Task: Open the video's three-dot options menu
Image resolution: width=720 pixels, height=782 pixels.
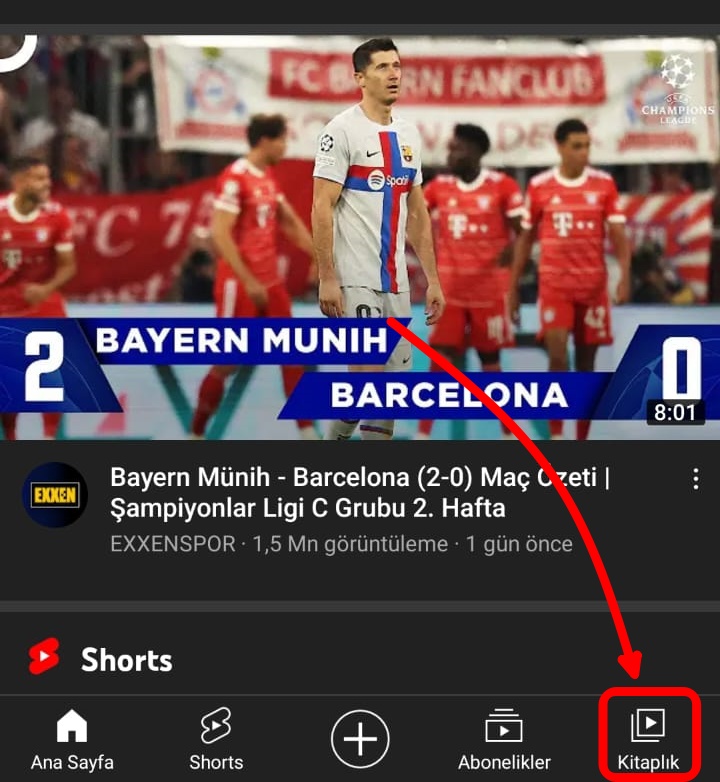Action: coord(696,479)
